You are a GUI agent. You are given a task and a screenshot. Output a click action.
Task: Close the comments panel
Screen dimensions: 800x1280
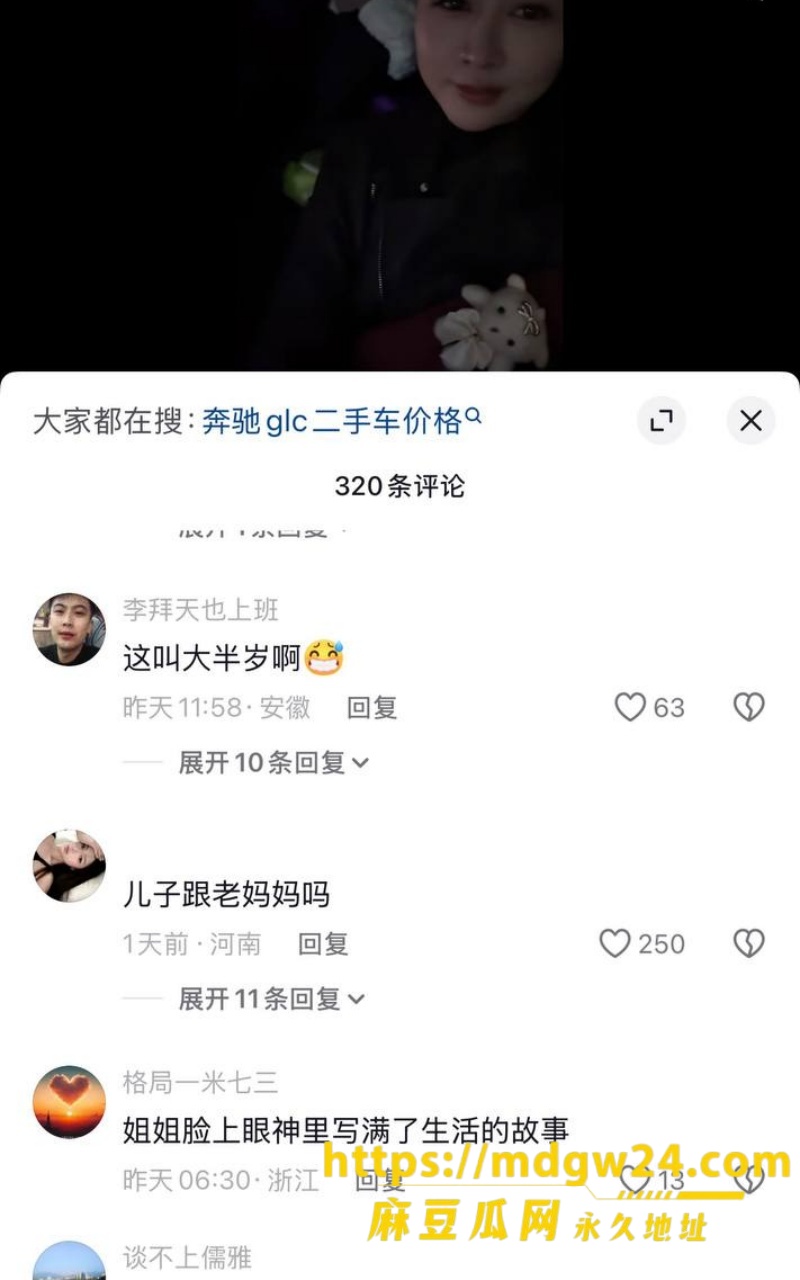click(751, 421)
